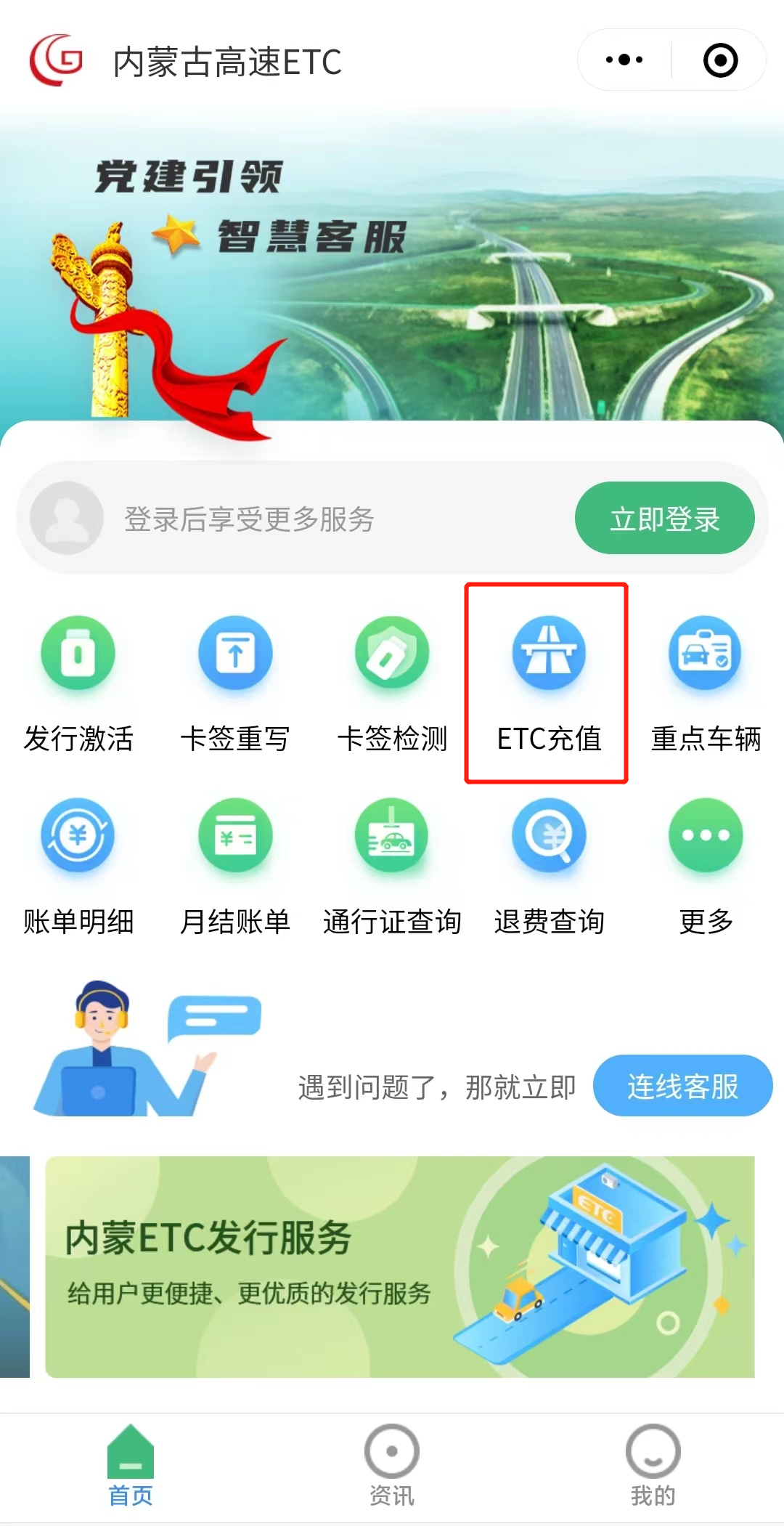Contact support via 连线客服
The height and width of the screenshot is (1526, 784).
(x=682, y=1086)
